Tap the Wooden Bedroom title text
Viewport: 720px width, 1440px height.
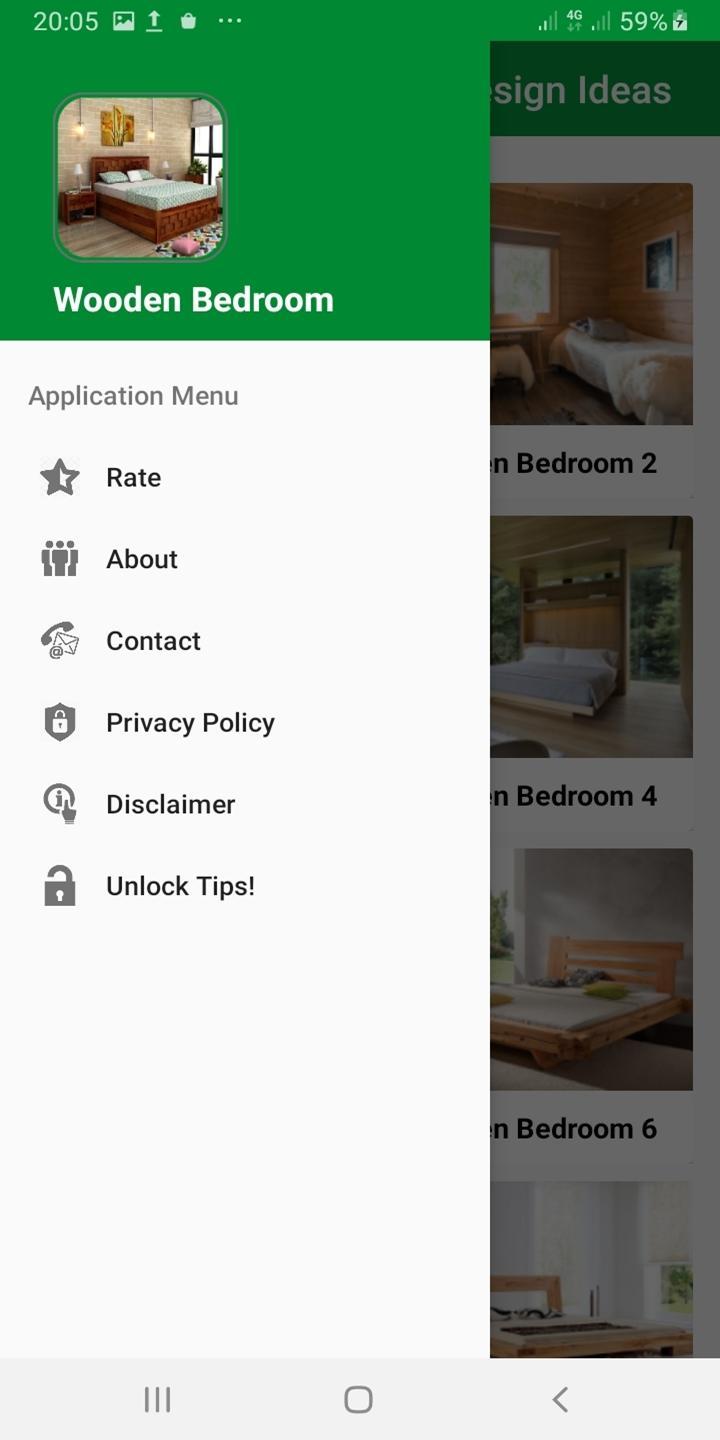click(193, 298)
